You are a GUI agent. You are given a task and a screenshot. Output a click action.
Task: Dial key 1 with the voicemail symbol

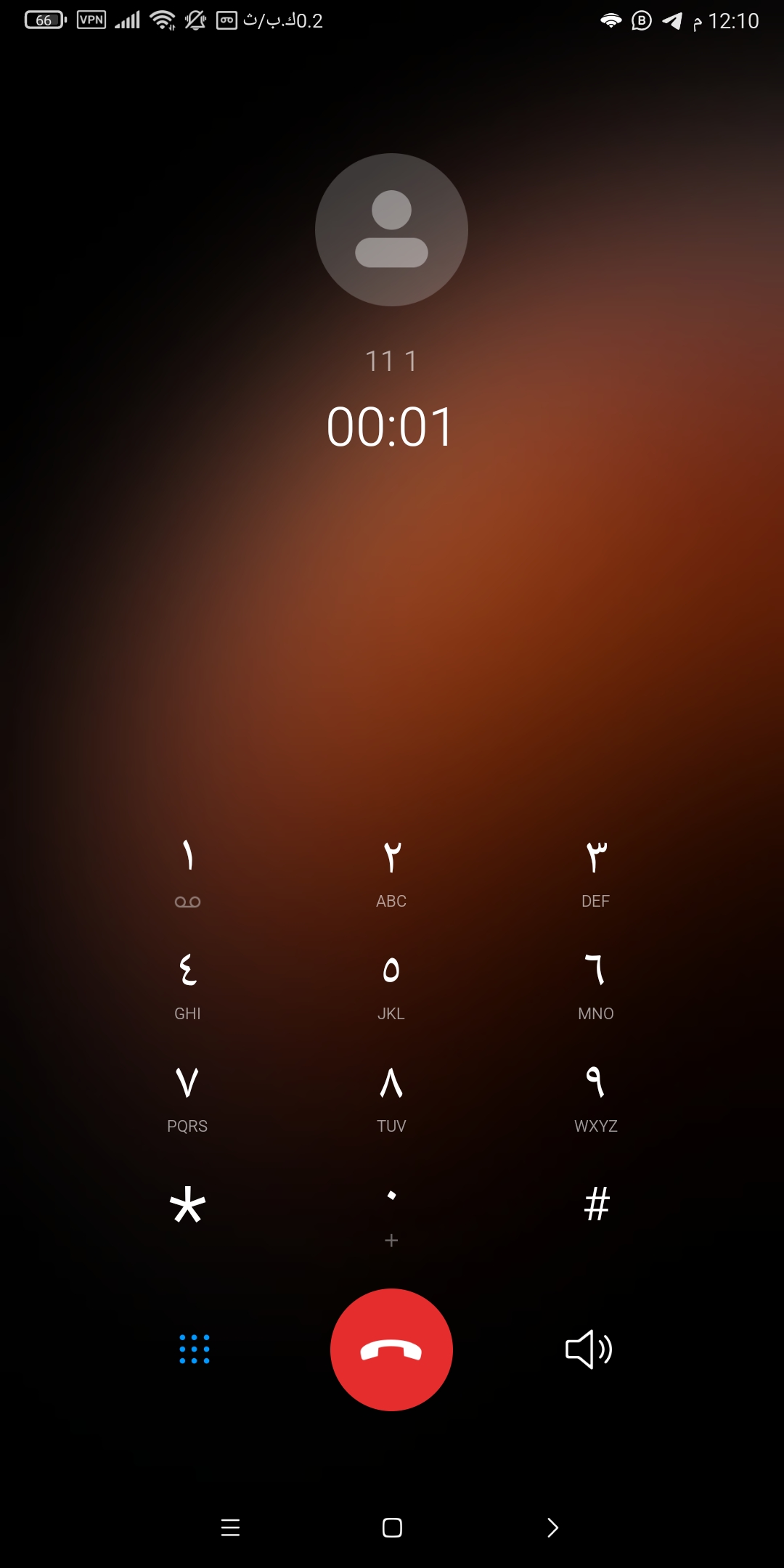pyautogui.click(x=187, y=873)
